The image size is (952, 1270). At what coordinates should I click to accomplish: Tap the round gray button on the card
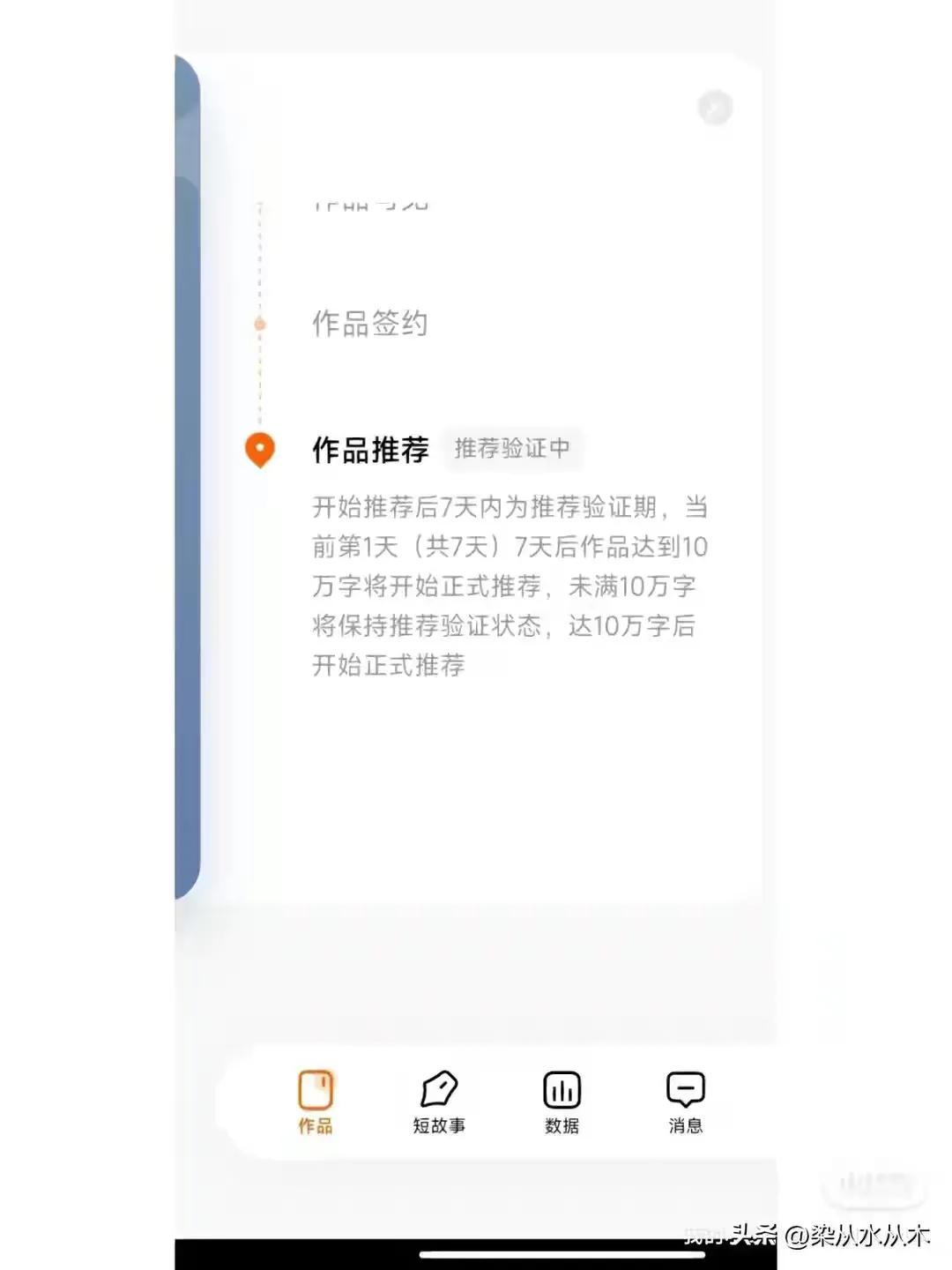pyautogui.click(x=715, y=108)
